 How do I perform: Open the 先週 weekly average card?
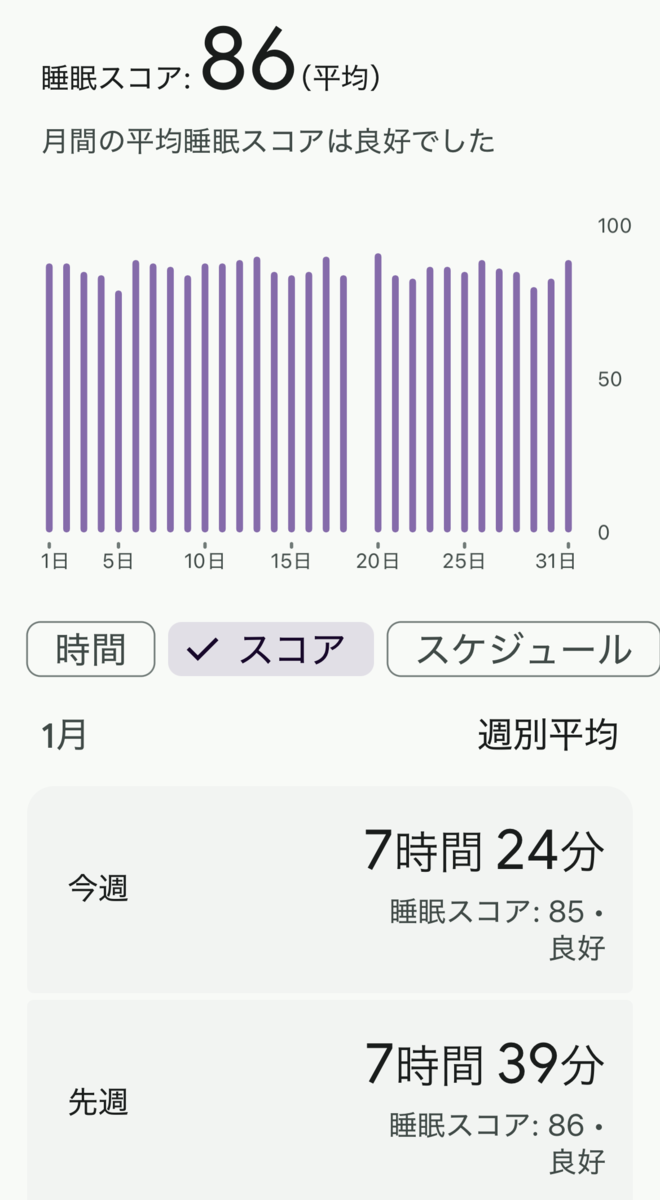tap(330, 1100)
